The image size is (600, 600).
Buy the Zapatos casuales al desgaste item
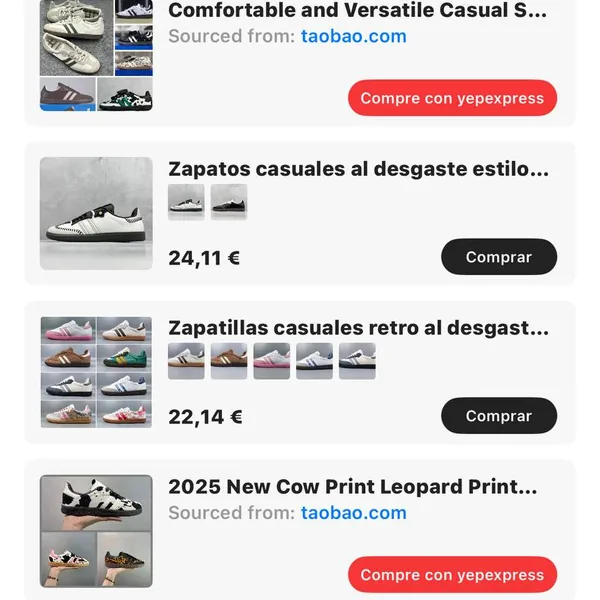(498, 257)
